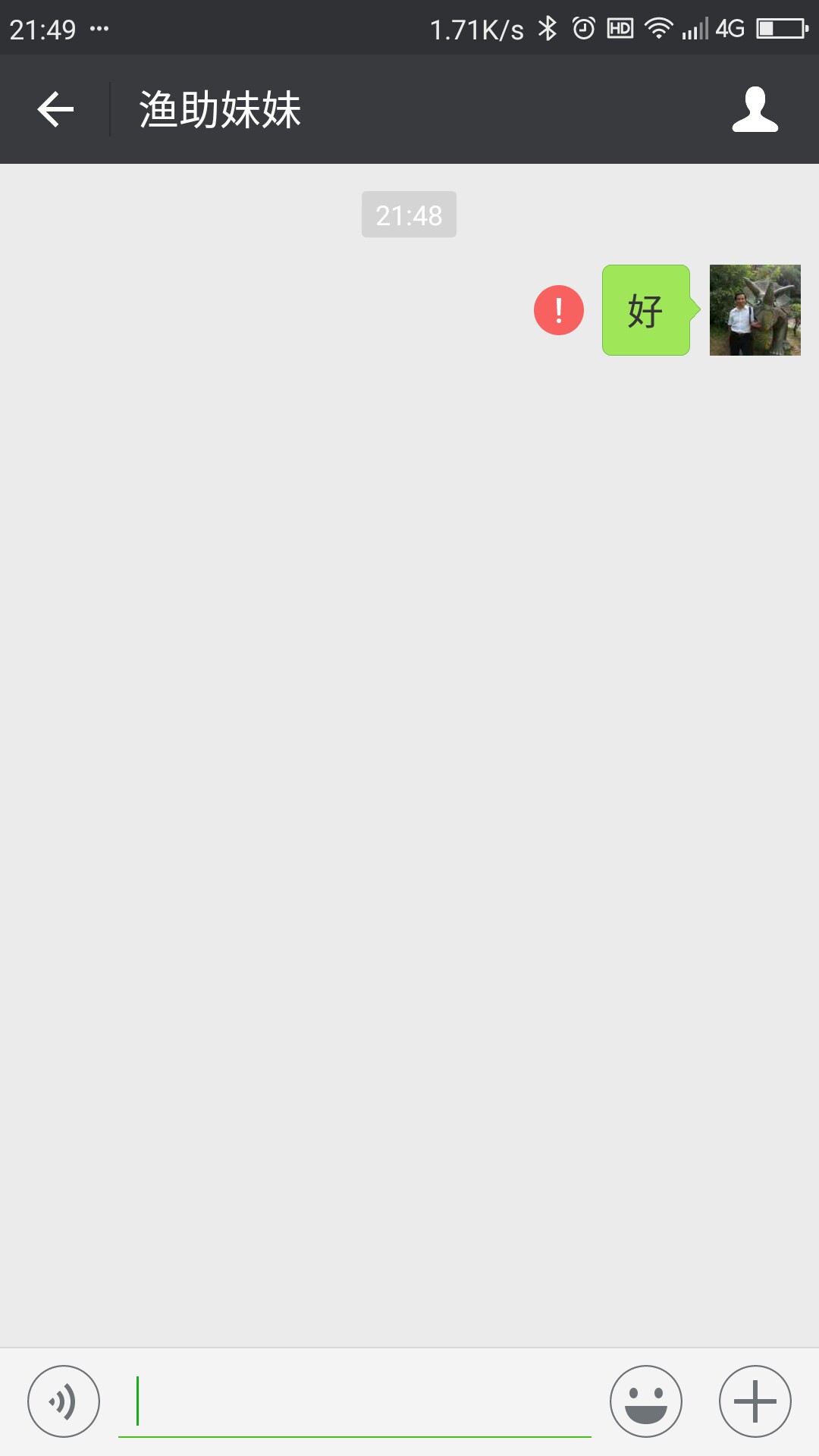Tap the red failed-message warning icon
Image resolution: width=819 pixels, height=1456 pixels.
pyautogui.click(x=559, y=310)
